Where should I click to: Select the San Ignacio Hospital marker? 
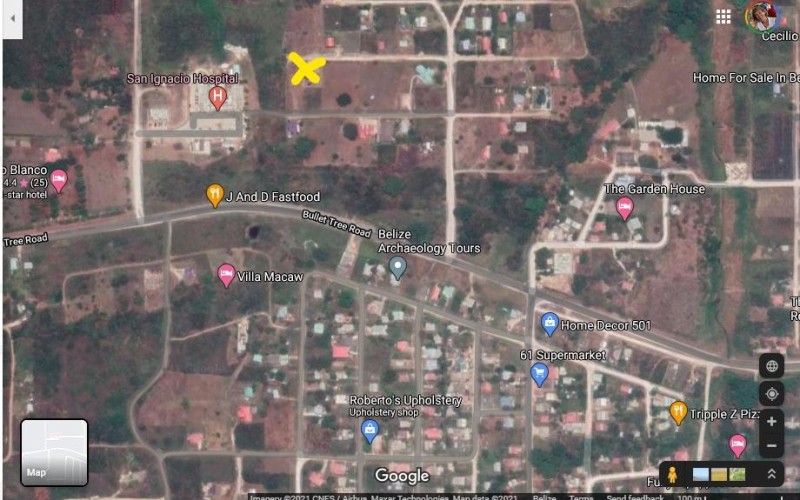click(217, 98)
